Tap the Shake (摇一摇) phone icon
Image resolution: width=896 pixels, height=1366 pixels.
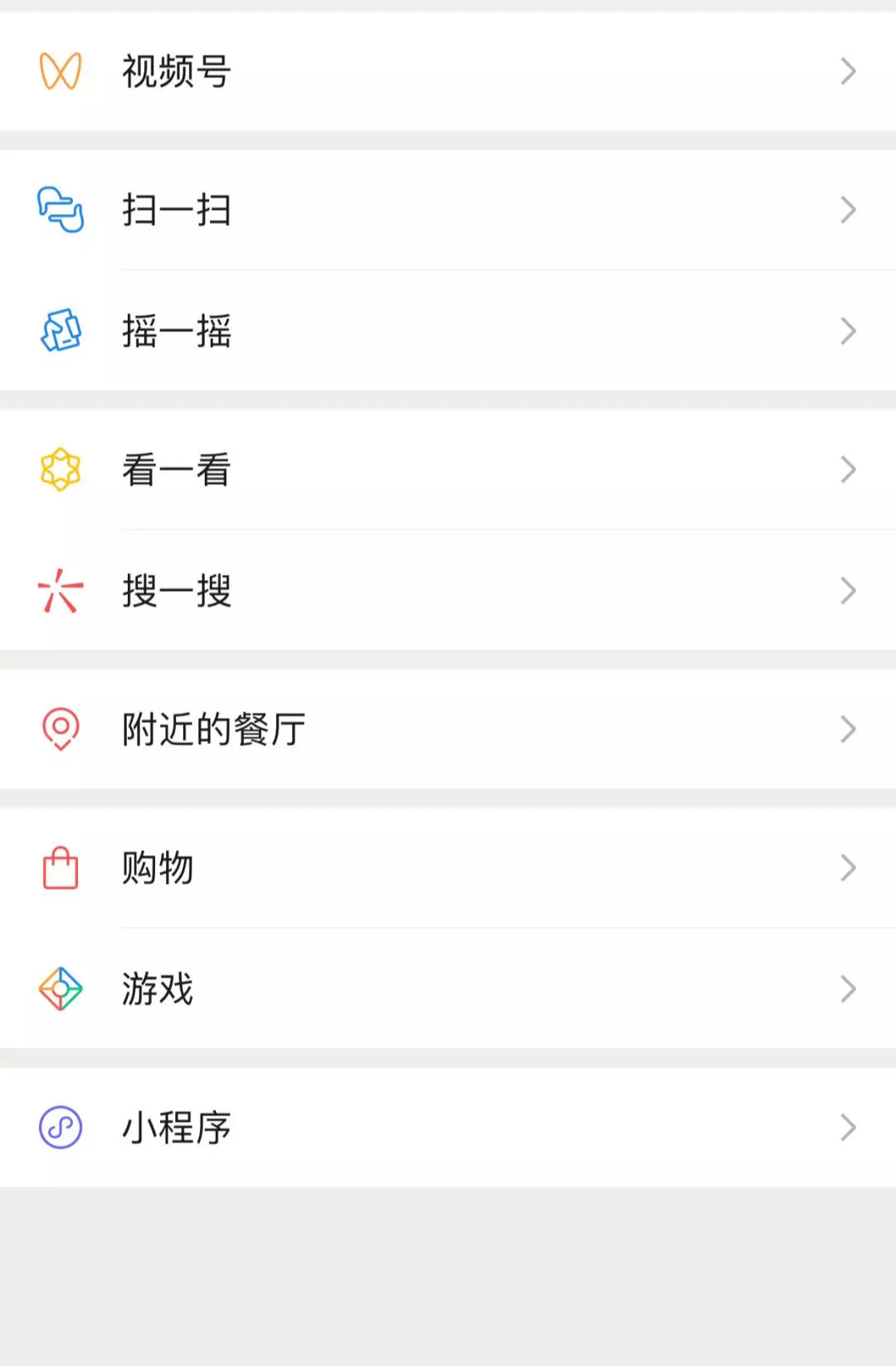click(x=59, y=330)
